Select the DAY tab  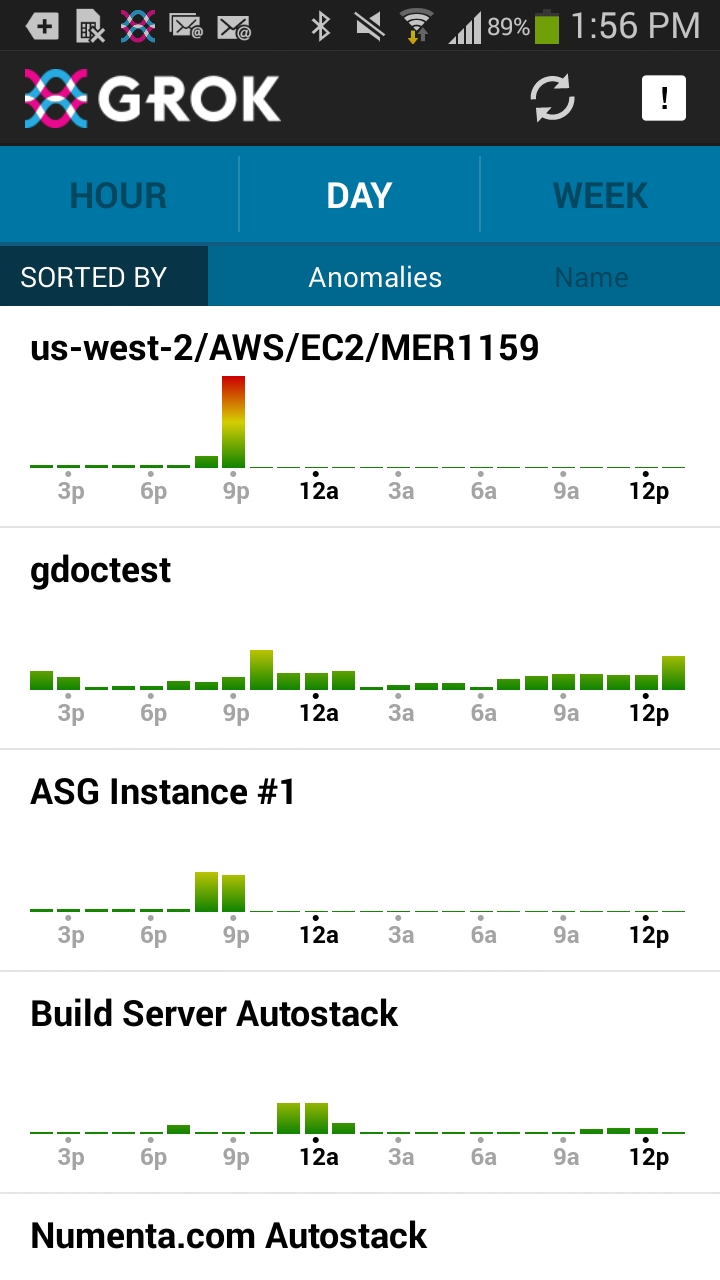(358, 195)
